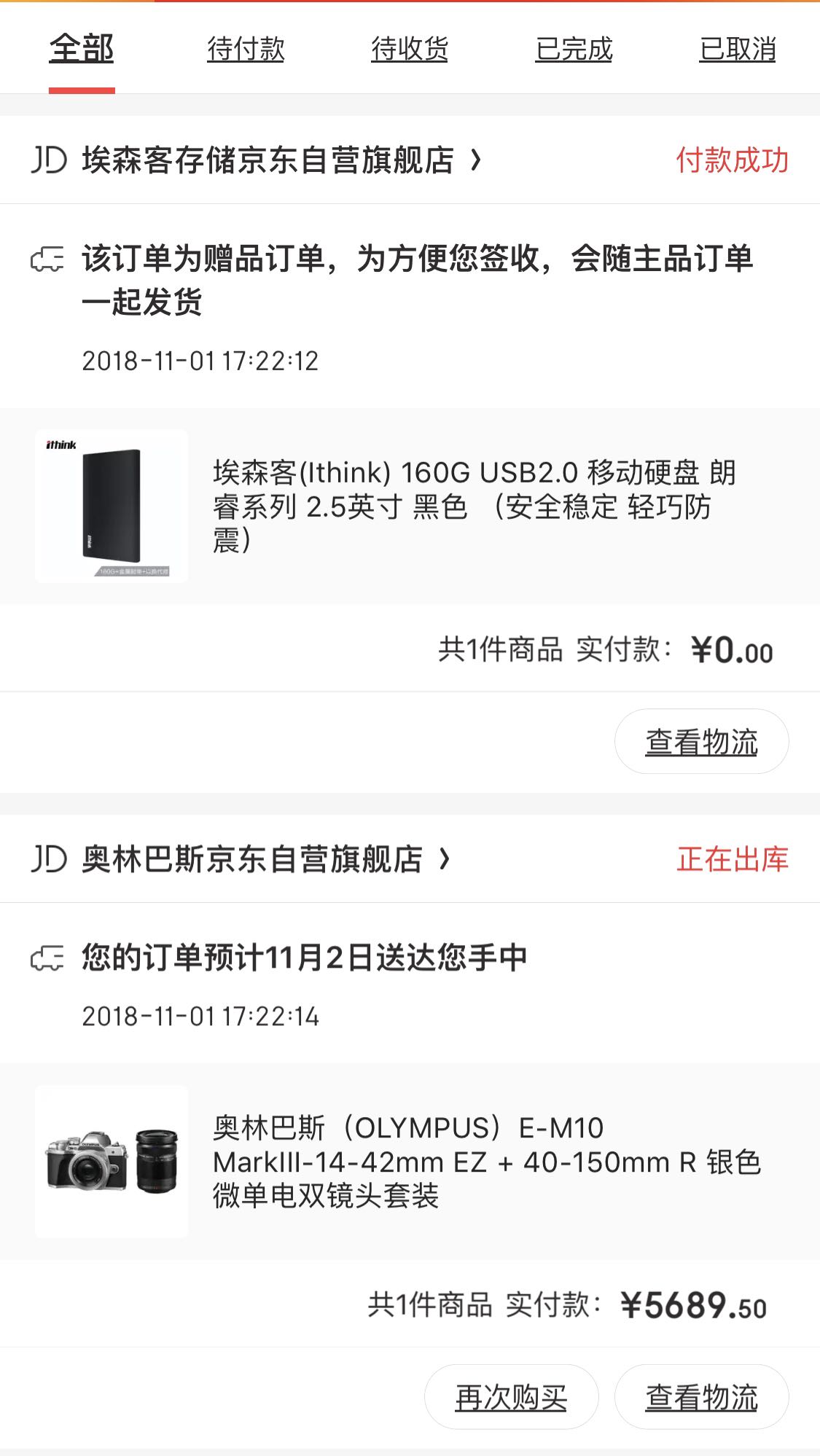
Task: Switch to the 待付款 tab
Action: coord(246,50)
